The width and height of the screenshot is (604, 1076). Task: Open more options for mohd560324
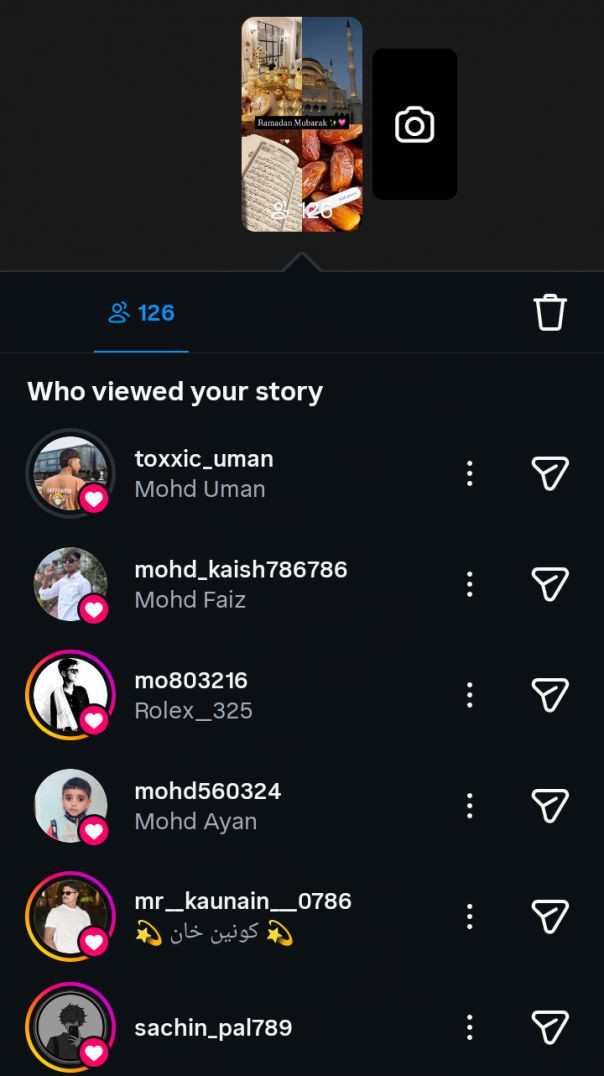click(469, 805)
